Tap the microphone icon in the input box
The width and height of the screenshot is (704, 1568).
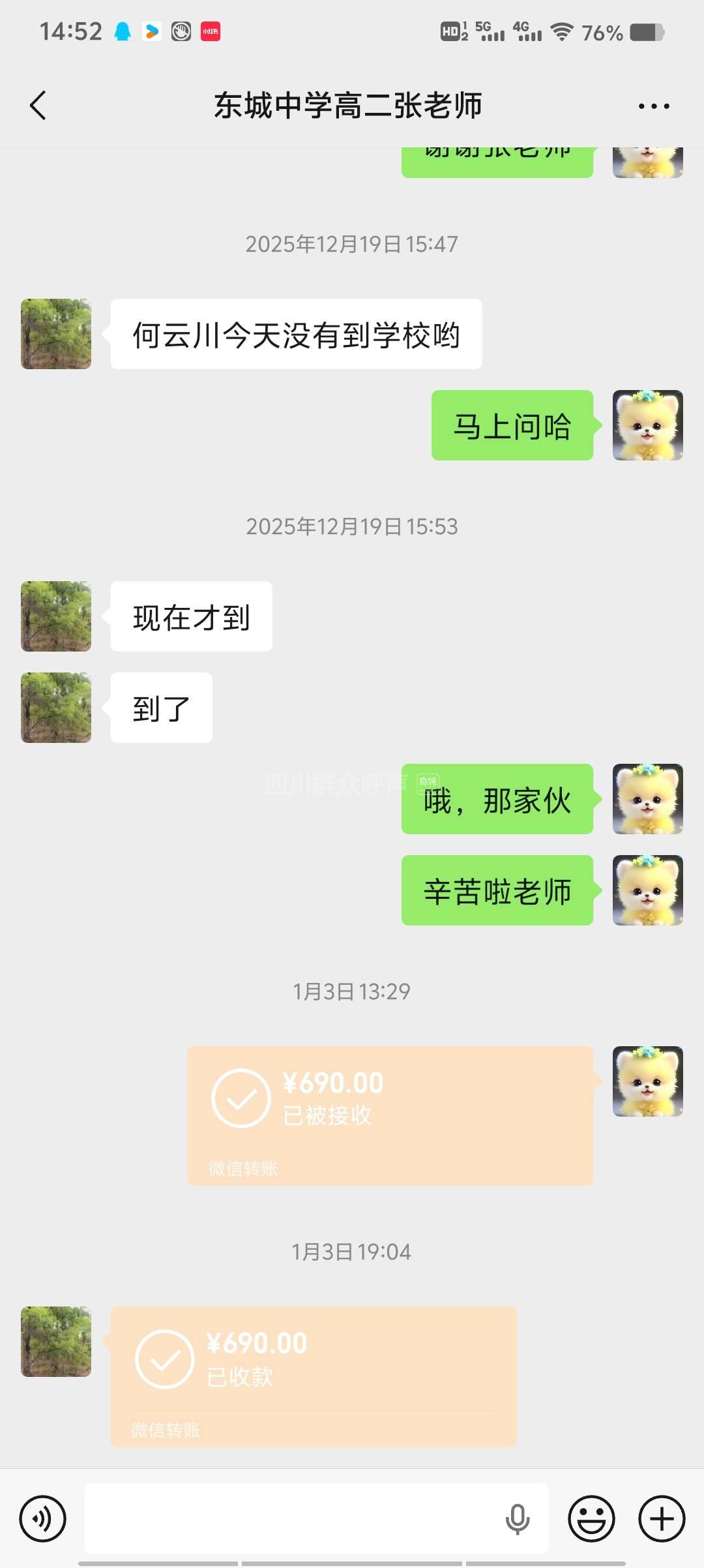click(x=518, y=1518)
